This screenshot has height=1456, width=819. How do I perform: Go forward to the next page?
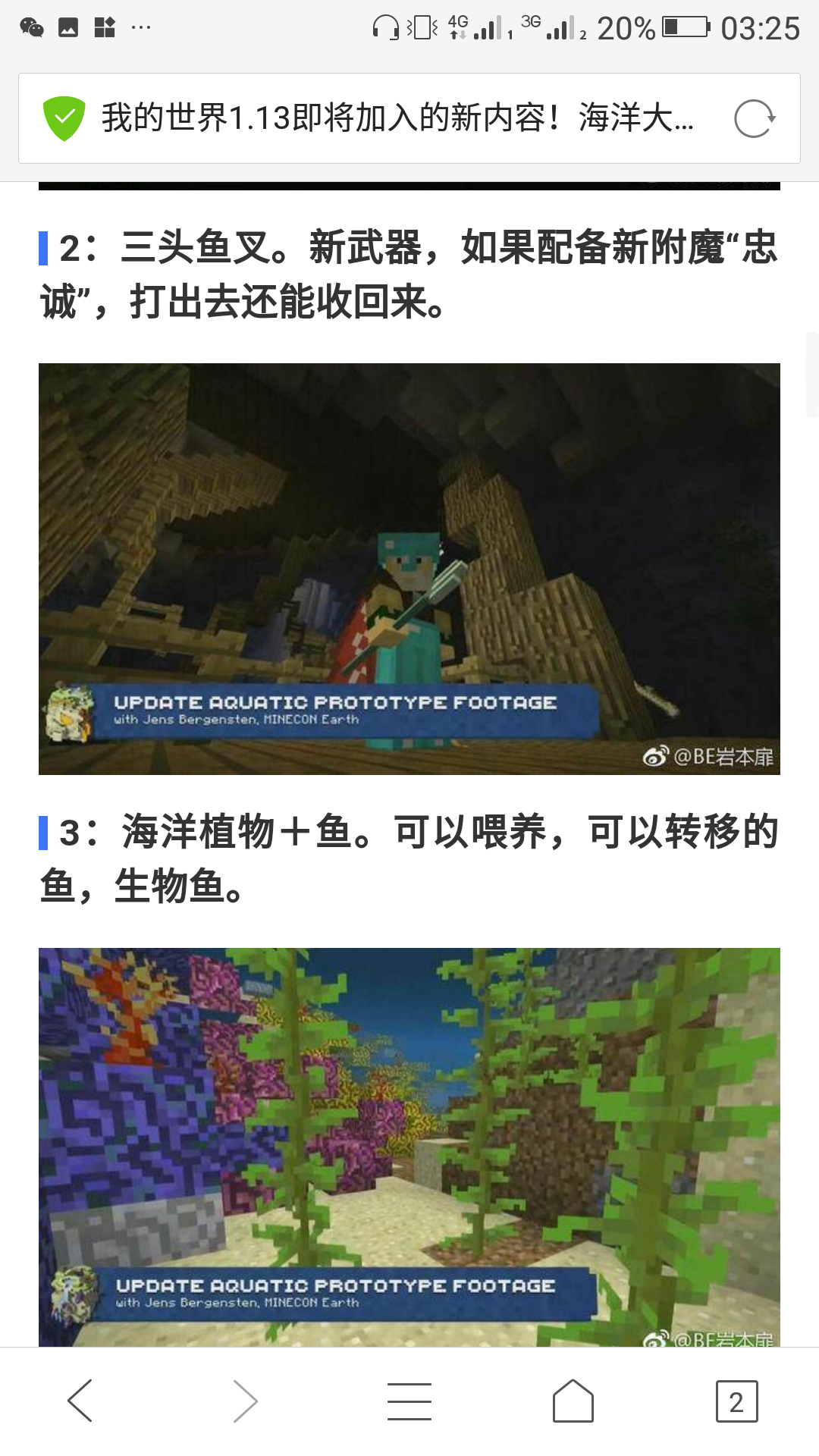[x=245, y=1401]
